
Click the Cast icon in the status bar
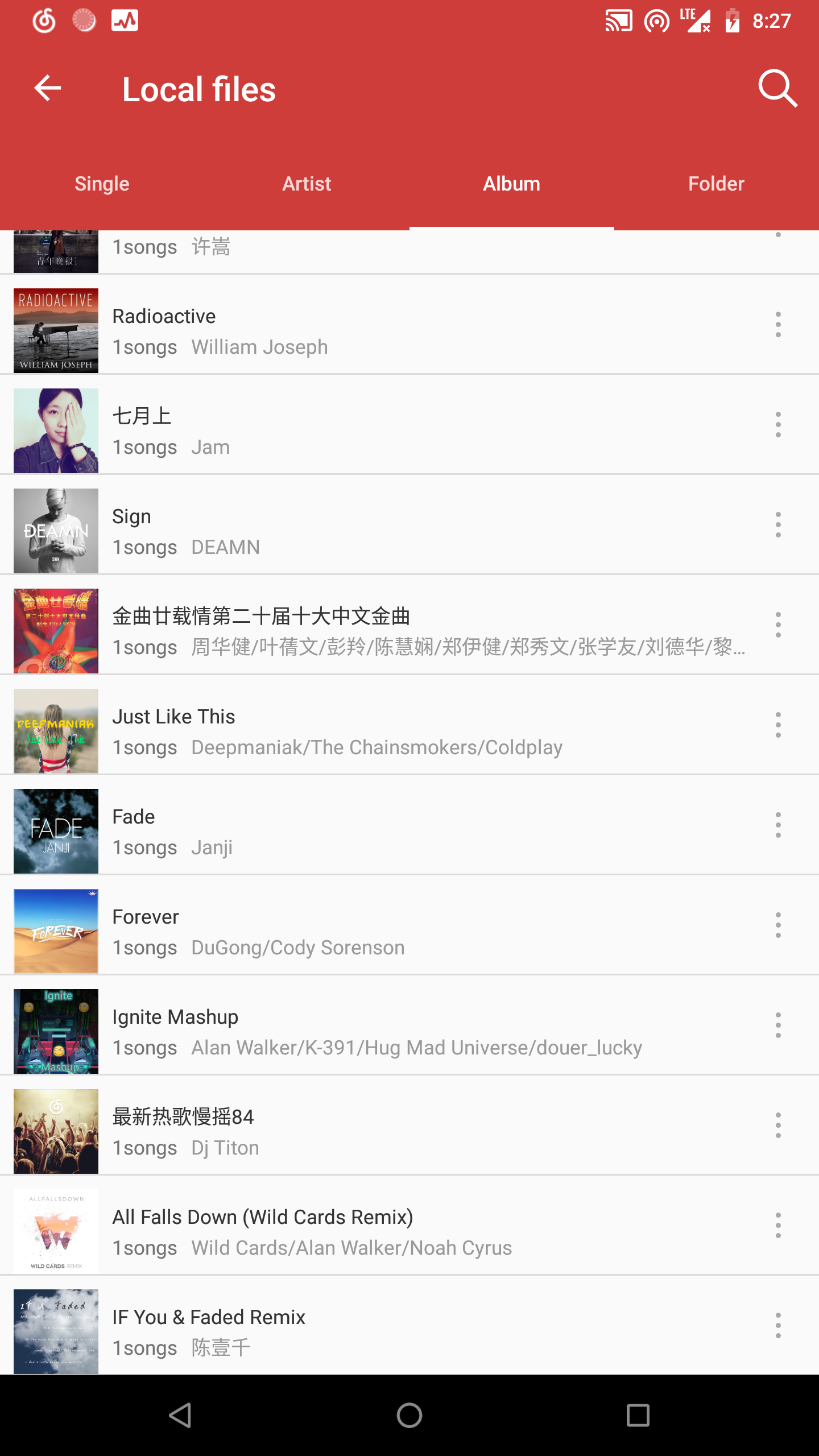[618, 20]
